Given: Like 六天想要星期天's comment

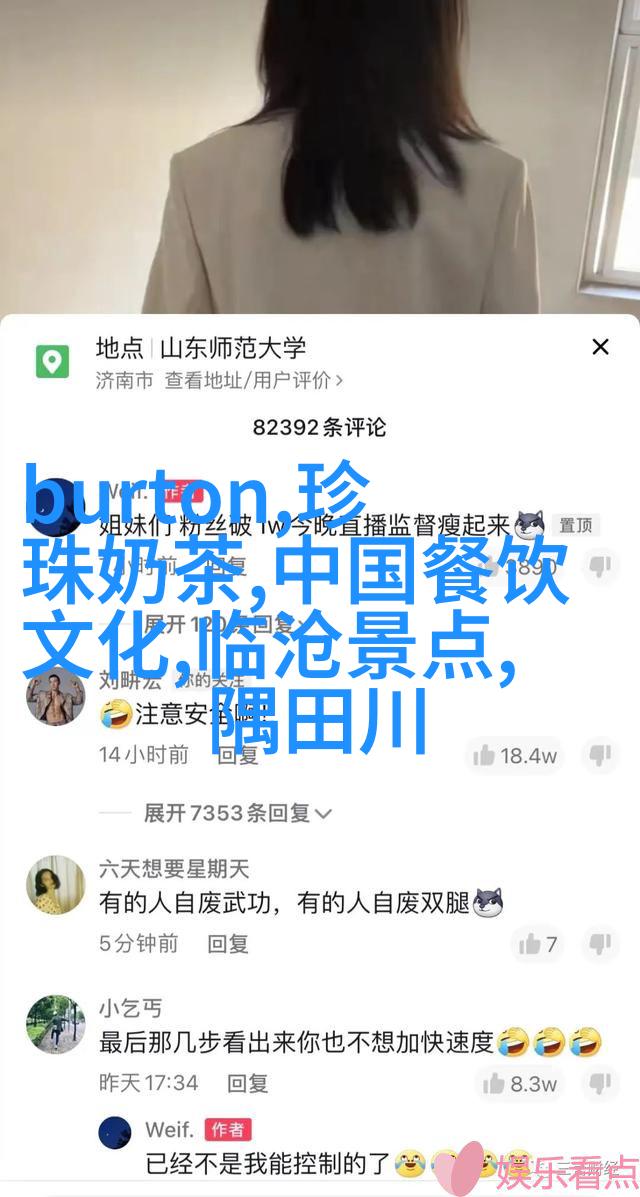Looking at the screenshot, I should pos(538,944).
